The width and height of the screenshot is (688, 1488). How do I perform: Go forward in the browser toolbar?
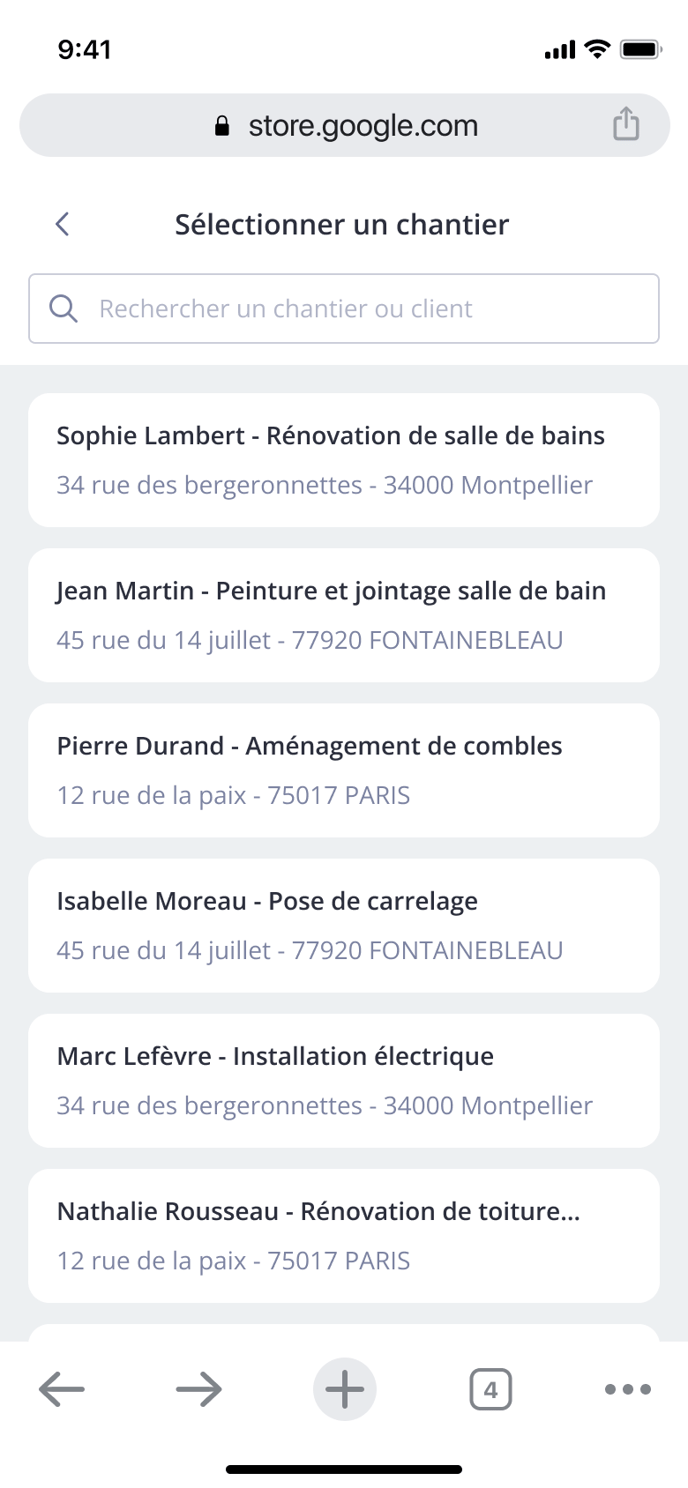[199, 1389]
